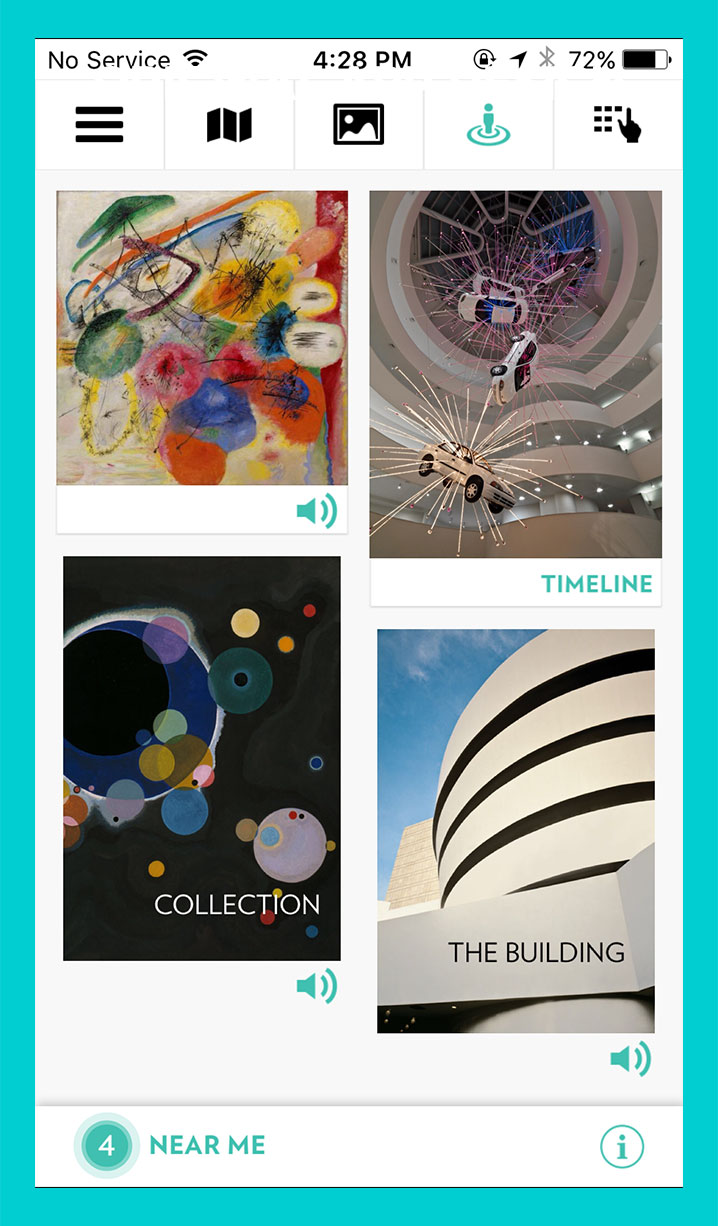The image size is (718, 1226).
Task: Play audio for the colorful abstract painting
Action: [x=317, y=512]
